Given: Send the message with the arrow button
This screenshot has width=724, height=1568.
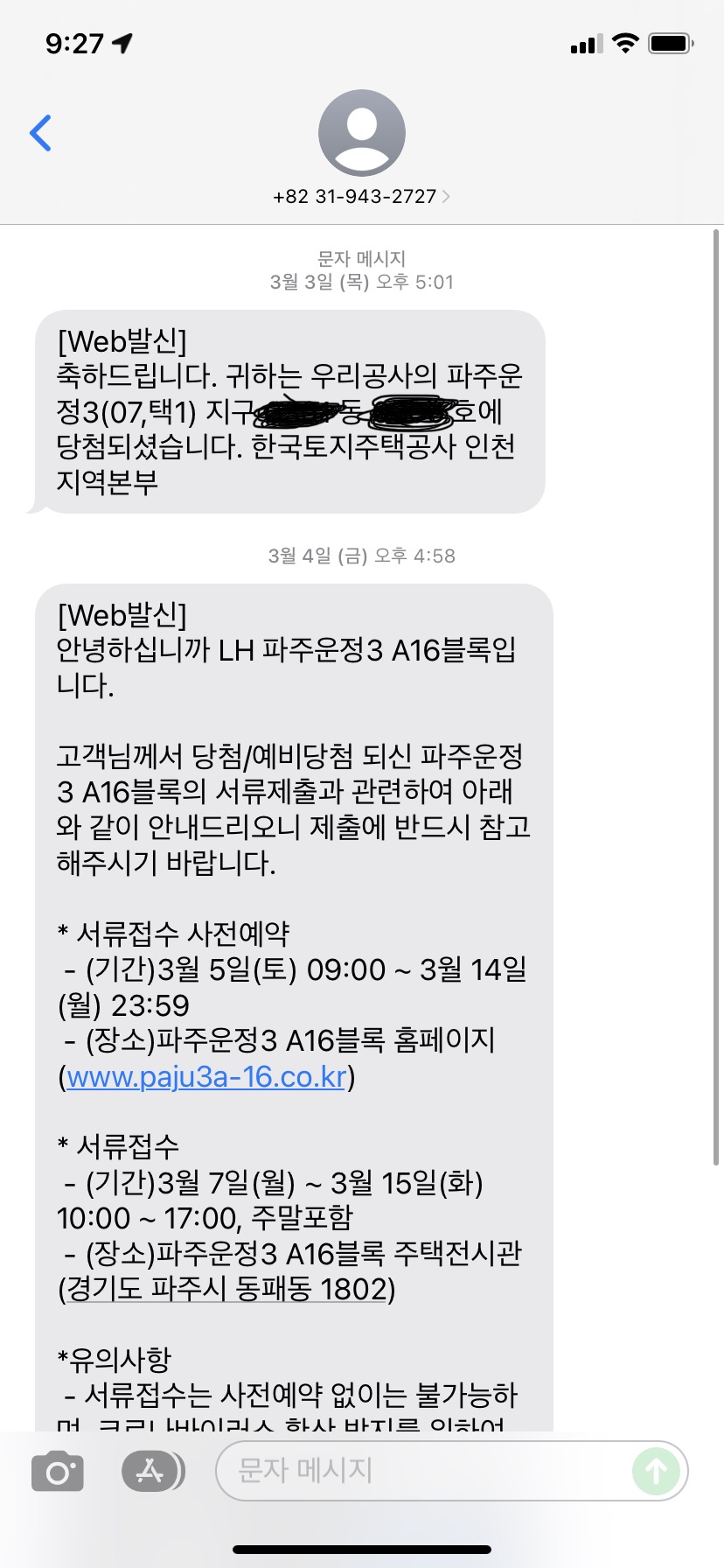Looking at the screenshot, I should pyautogui.click(x=656, y=1471).
